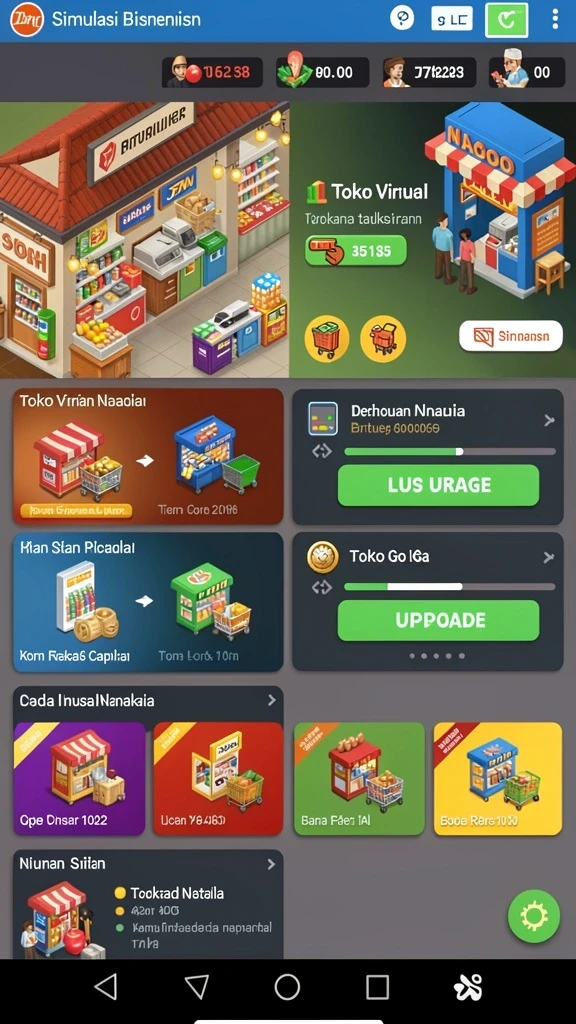Open the green Bana Fäen tile
Screen dimensions: 576x1024
click(x=359, y=778)
